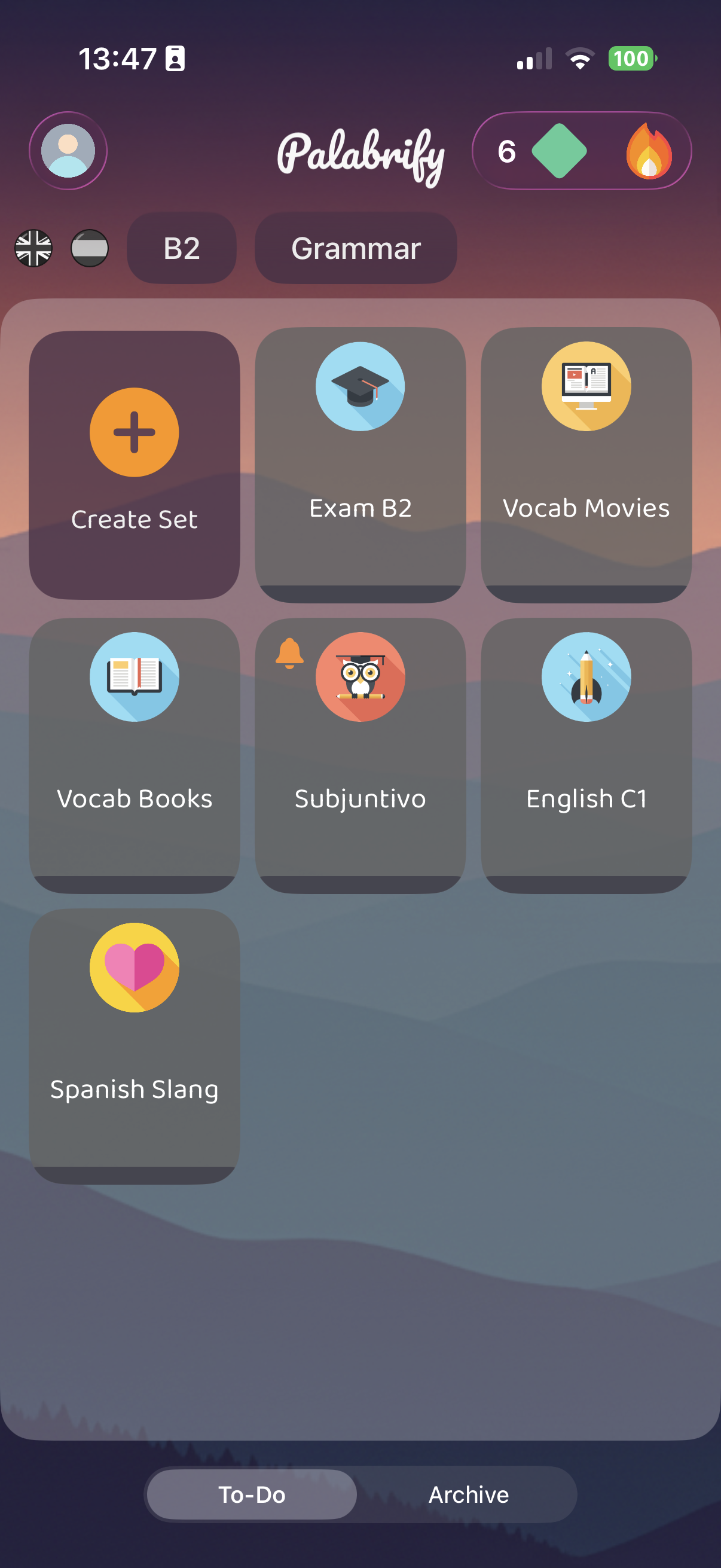Viewport: 721px width, 1568px height.
Task: Switch language using the UK flag
Action: tap(35, 248)
